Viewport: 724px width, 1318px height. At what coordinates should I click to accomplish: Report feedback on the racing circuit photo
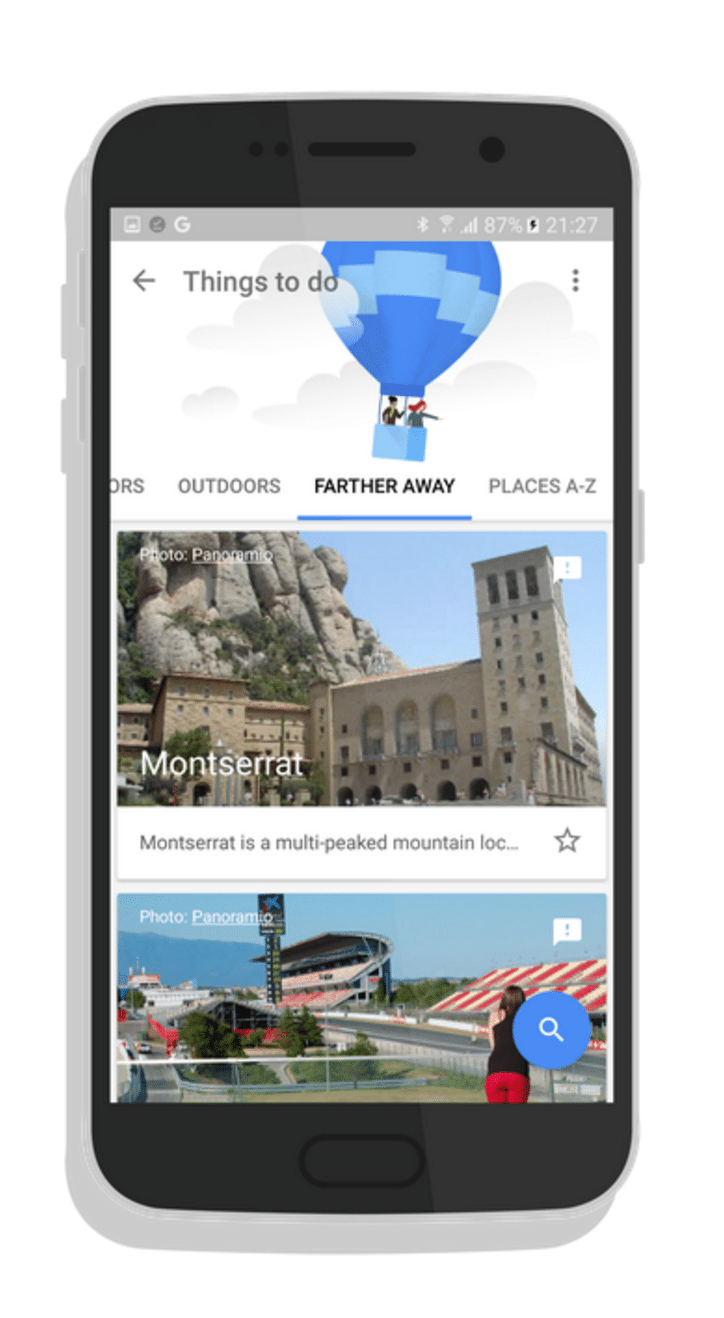tap(567, 932)
